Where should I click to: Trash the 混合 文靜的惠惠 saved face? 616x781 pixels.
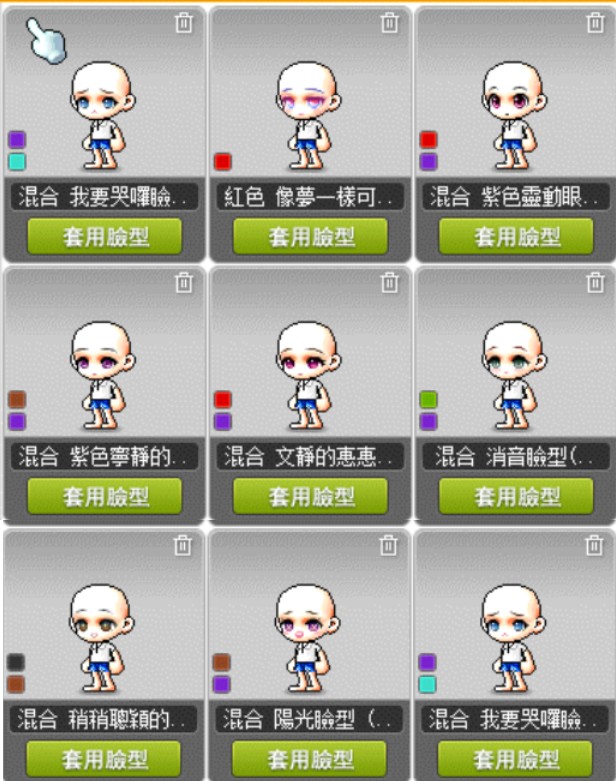[x=389, y=283]
